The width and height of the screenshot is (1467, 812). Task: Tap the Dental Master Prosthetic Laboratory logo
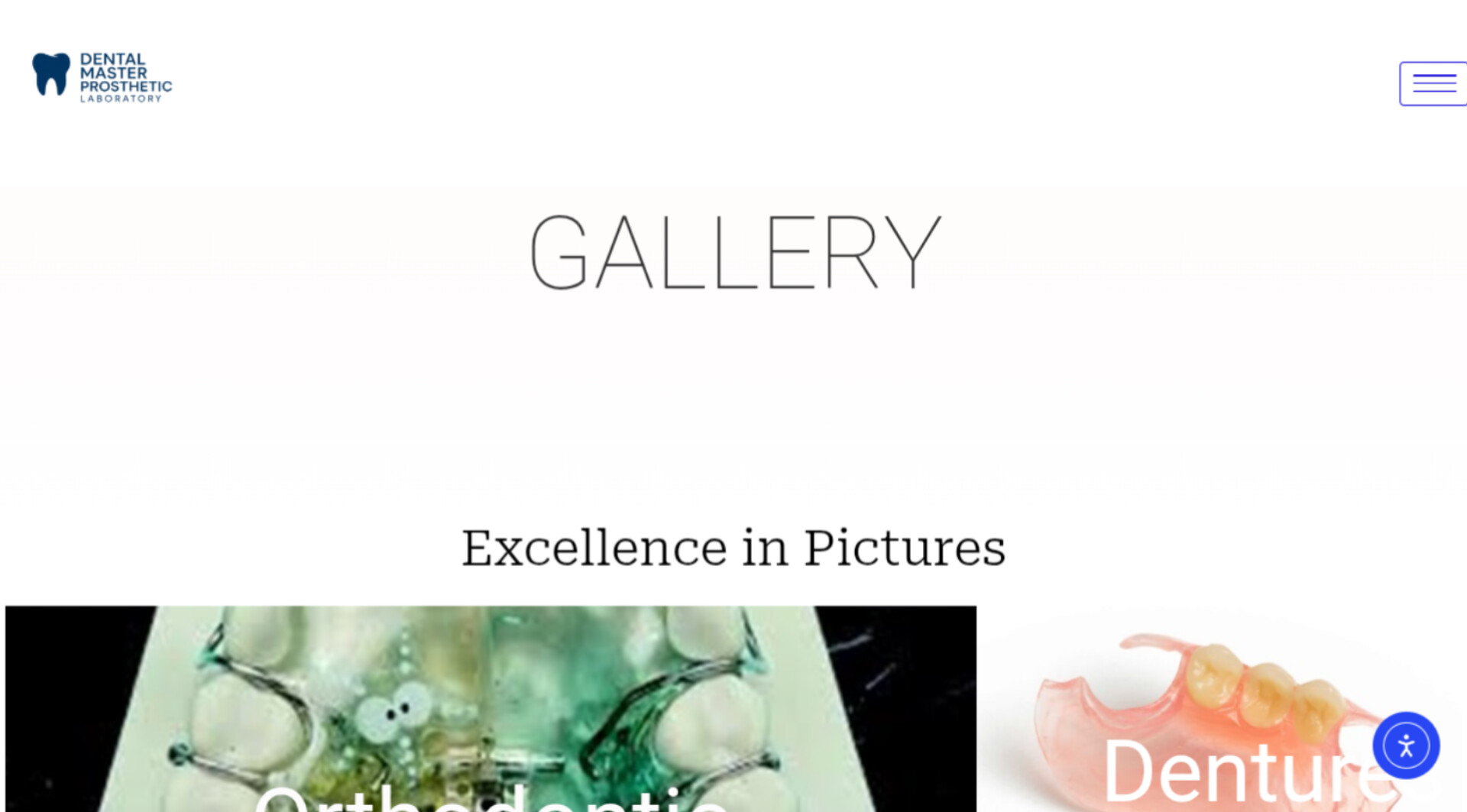click(x=102, y=76)
